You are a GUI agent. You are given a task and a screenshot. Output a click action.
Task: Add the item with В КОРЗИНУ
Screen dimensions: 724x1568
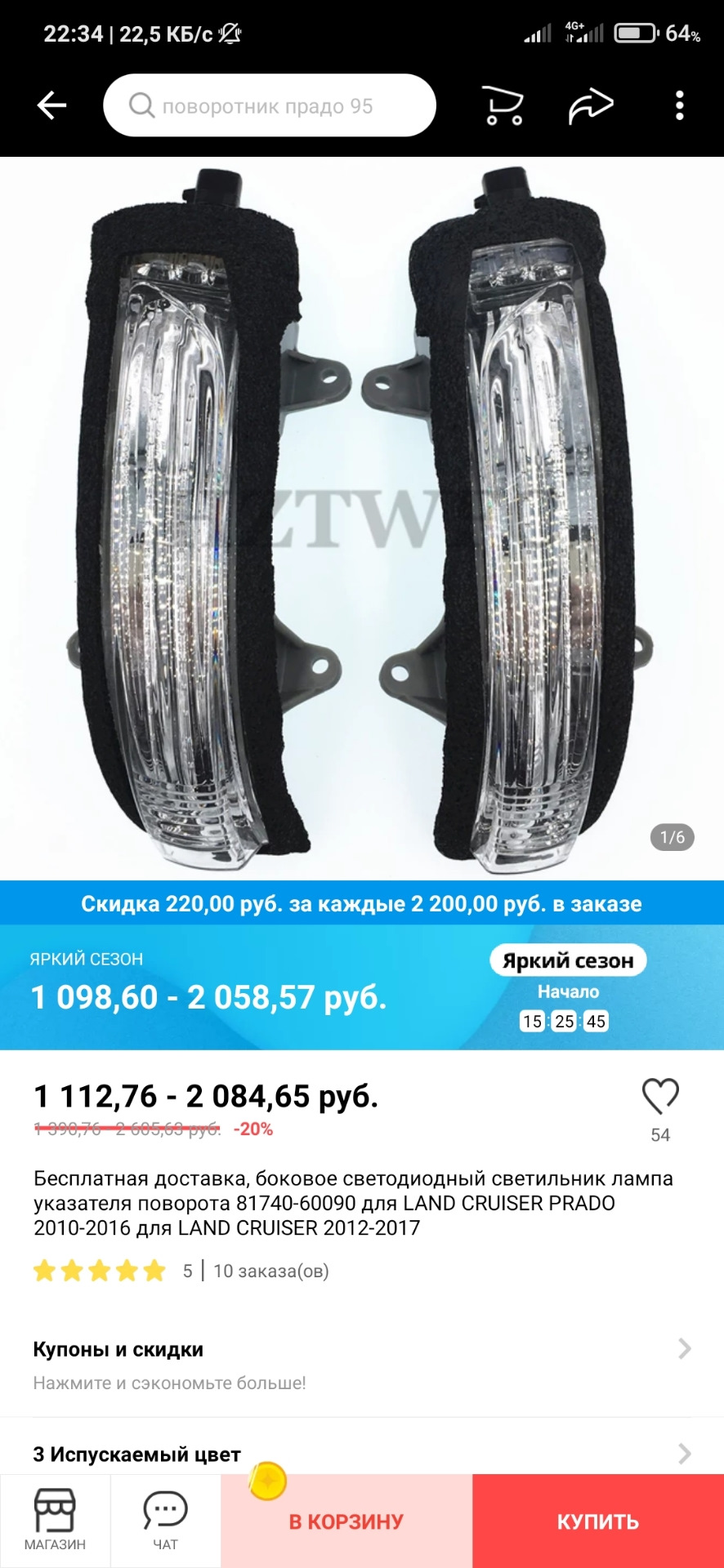pyautogui.click(x=346, y=1521)
